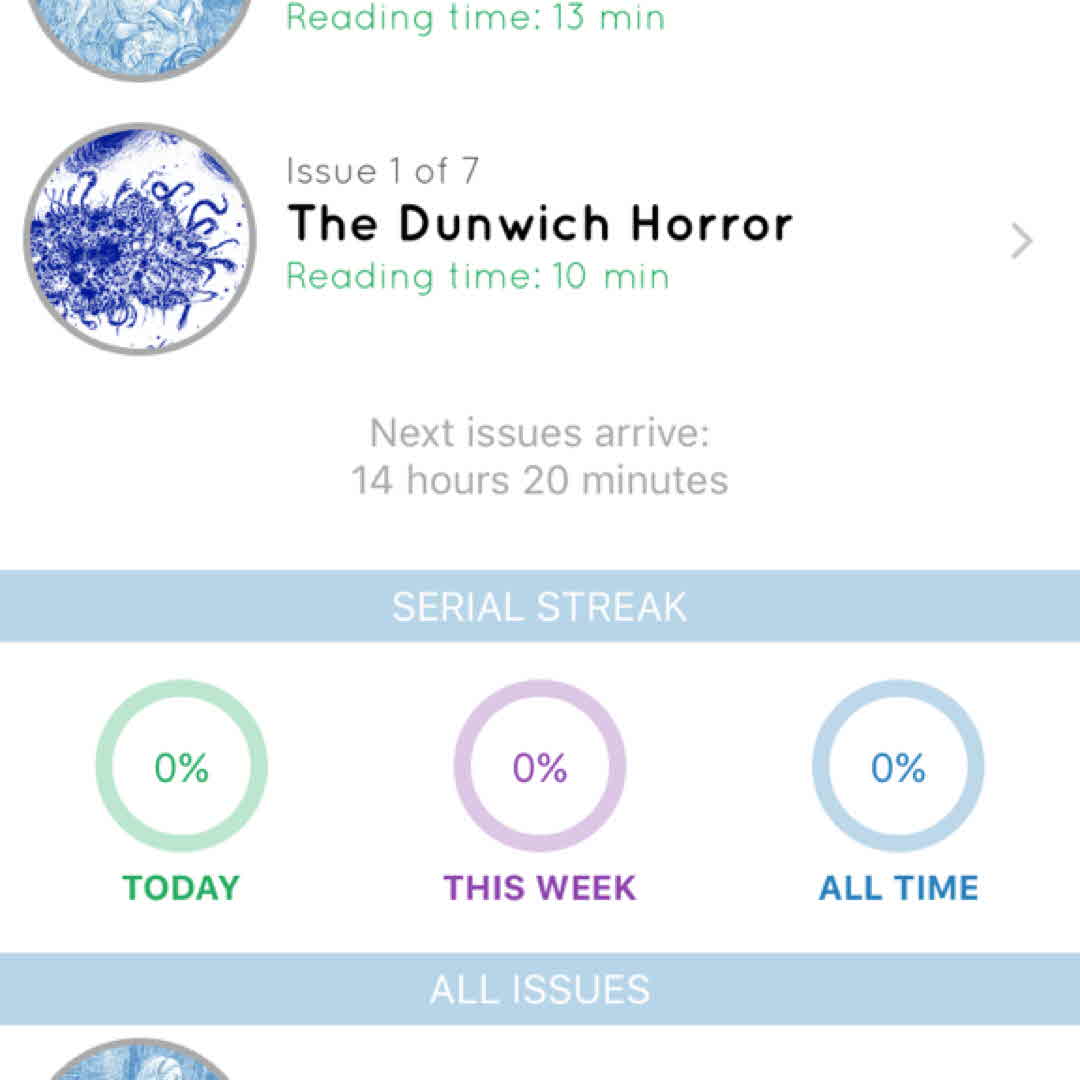
Task: Open The Dunwich Horror issue 1
Action: [x=540, y=225]
